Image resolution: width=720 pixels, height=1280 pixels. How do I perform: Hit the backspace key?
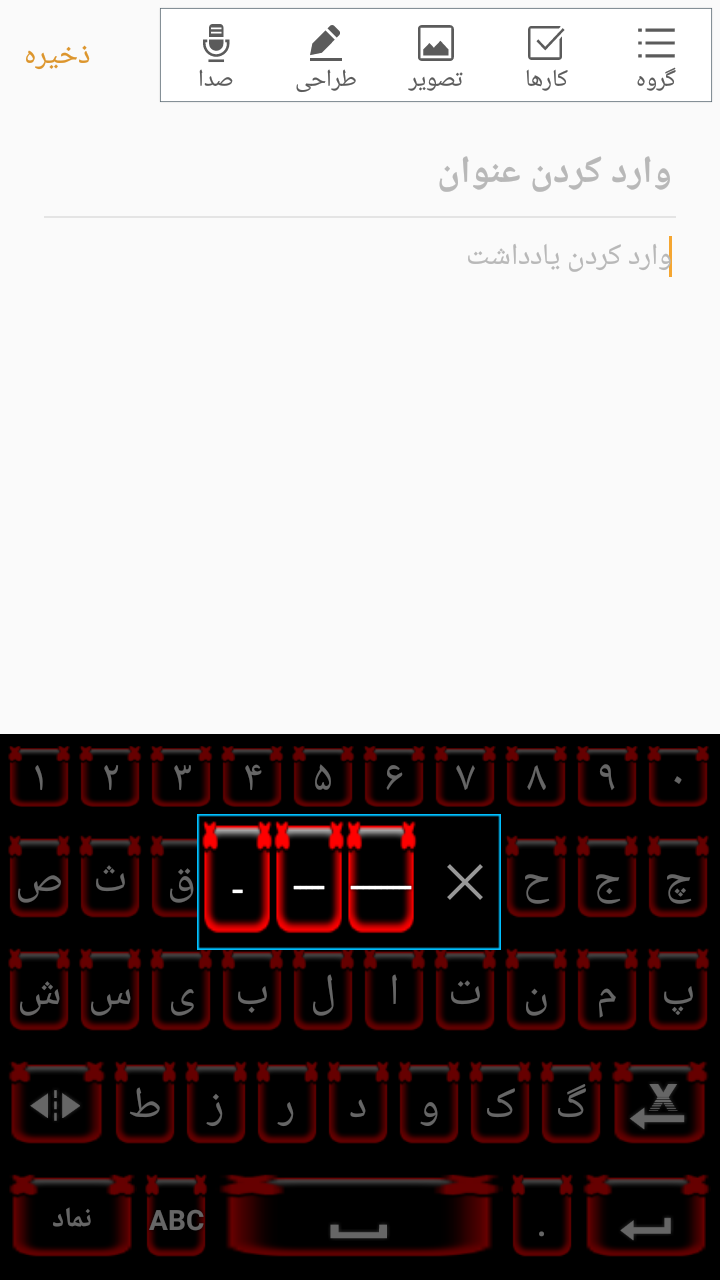pos(659,1105)
